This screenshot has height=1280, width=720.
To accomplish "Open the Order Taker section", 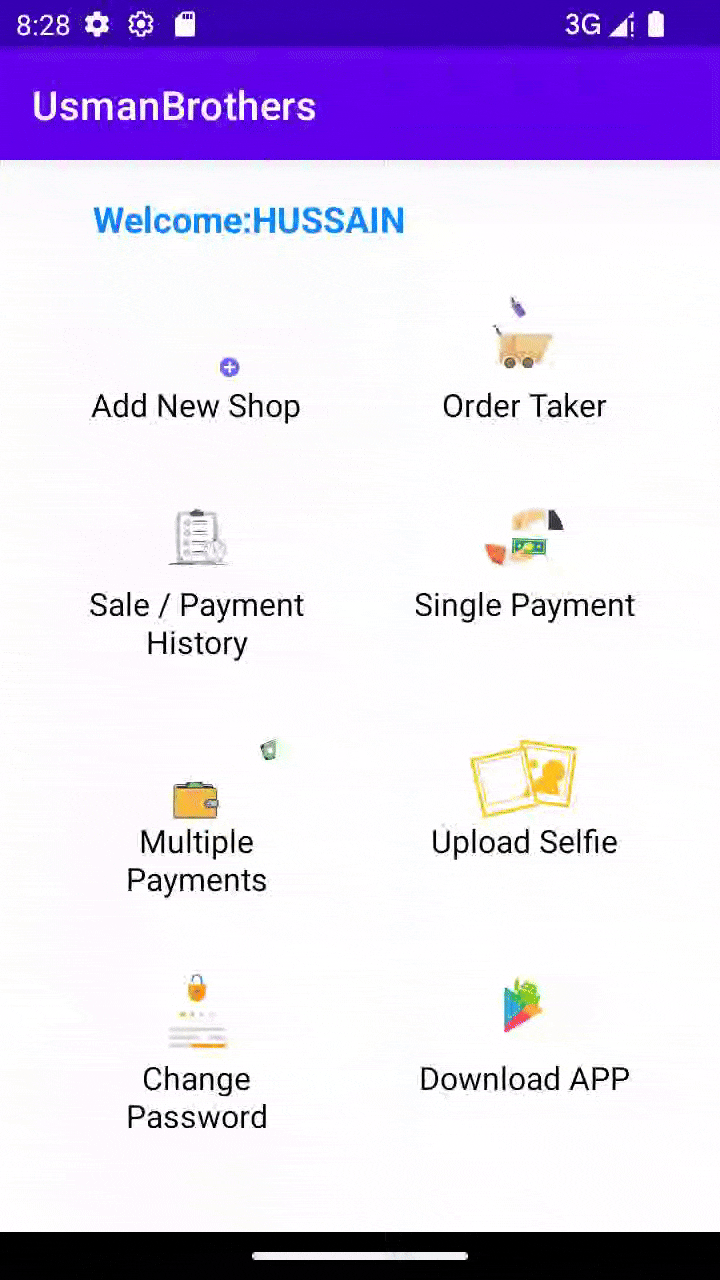I will [524, 370].
